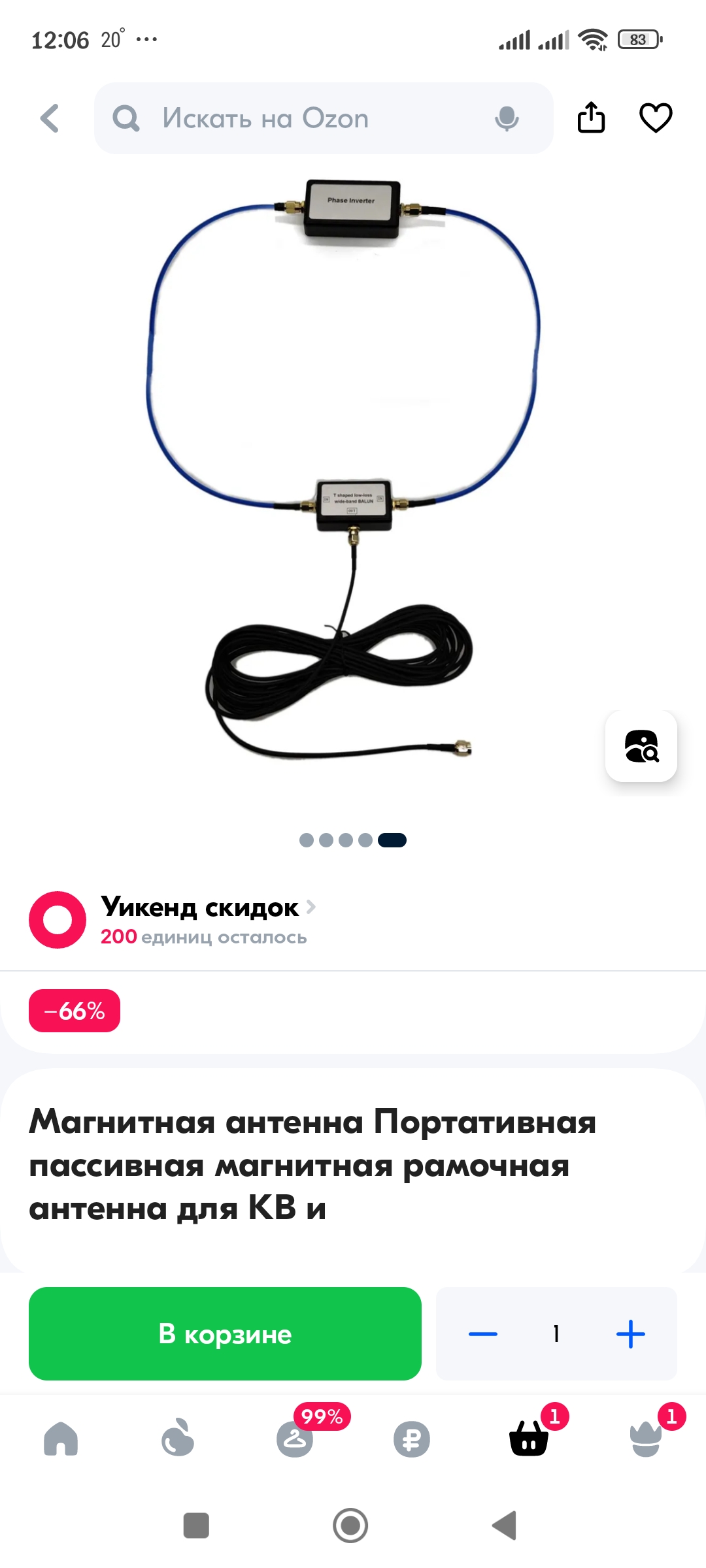Open the ruble finance tab
This screenshot has height=1568, width=706.
[x=412, y=1439]
